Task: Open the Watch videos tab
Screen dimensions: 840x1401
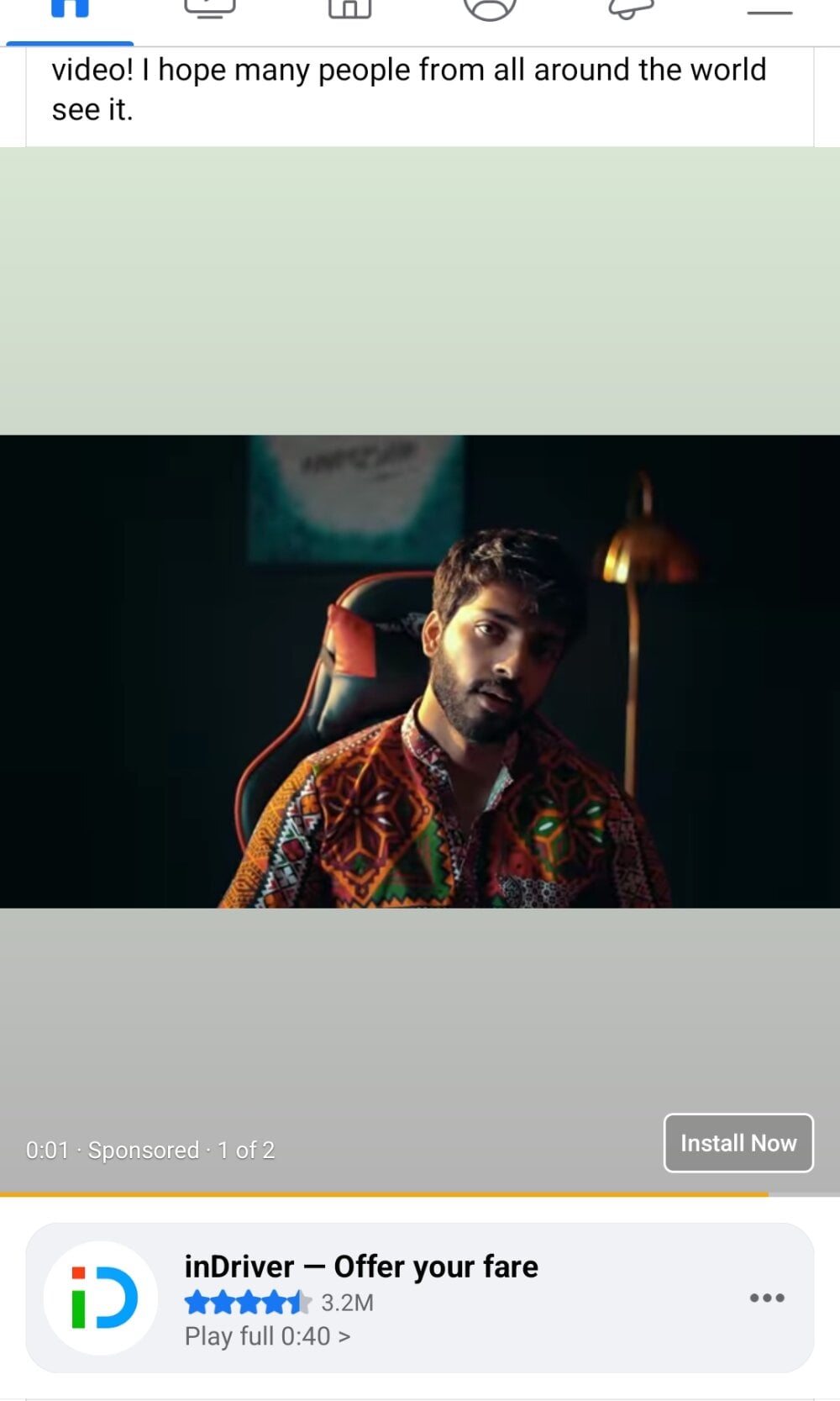Action: (210, 10)
